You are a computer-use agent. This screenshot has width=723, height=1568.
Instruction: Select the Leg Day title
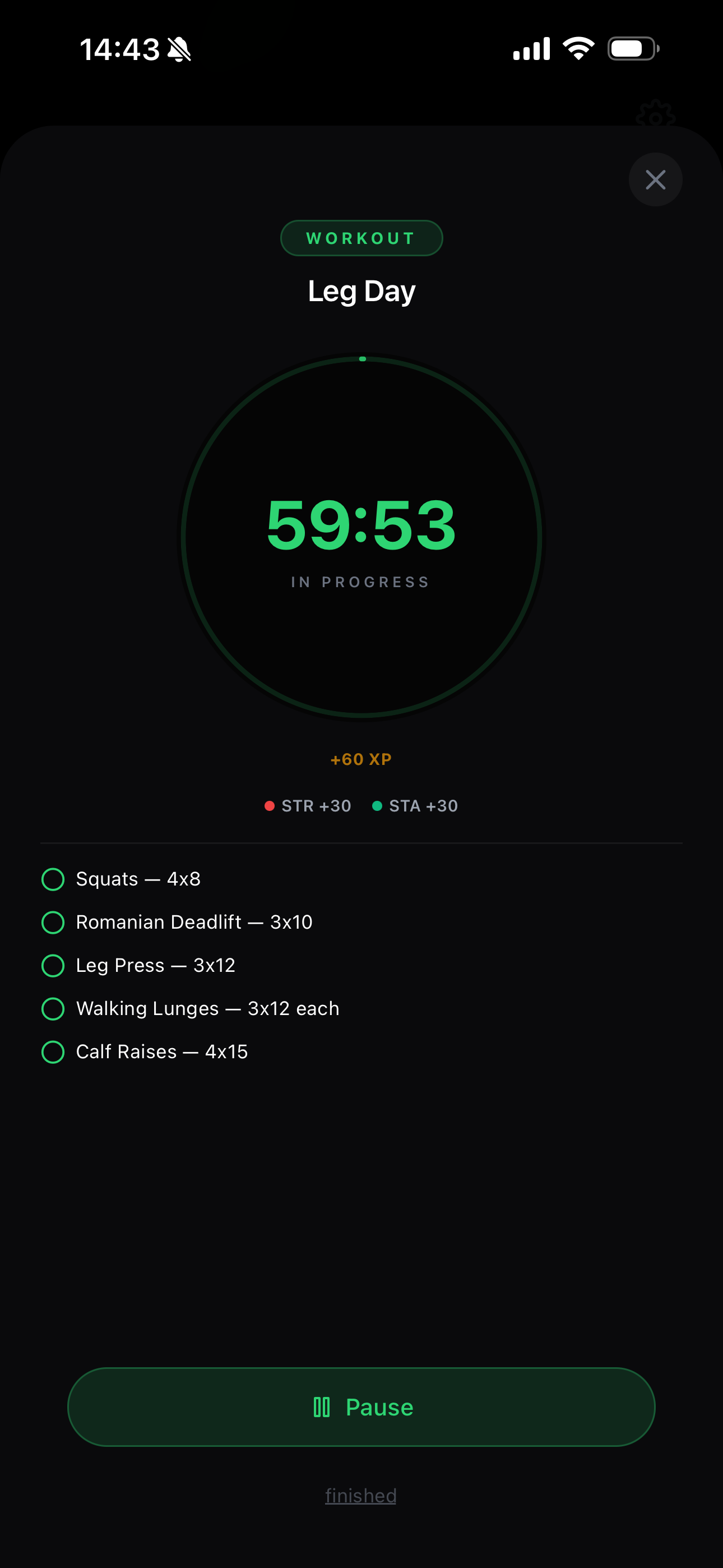[x=361, y=291]
